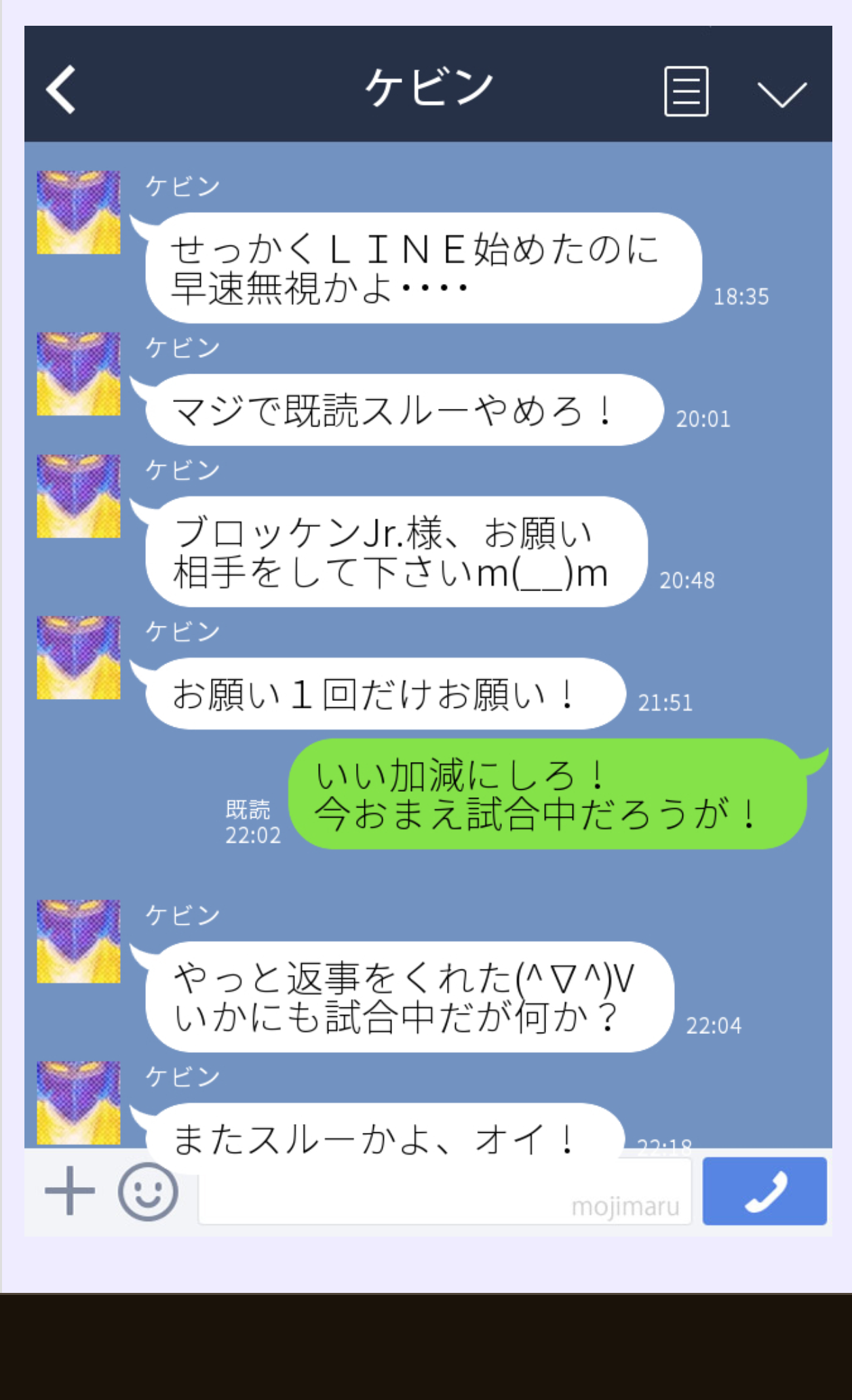This screenshot has width=852, height=1400.
Task: Open the emoji sticker picker
Action: (148, 1191)
